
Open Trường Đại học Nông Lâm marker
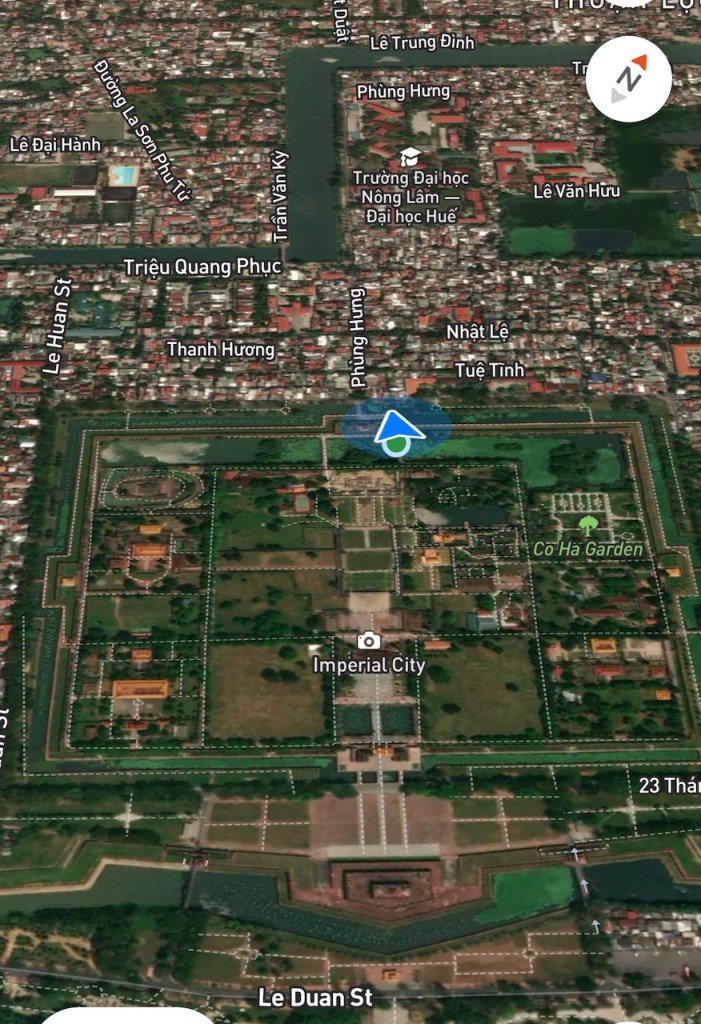pos(409,157)
